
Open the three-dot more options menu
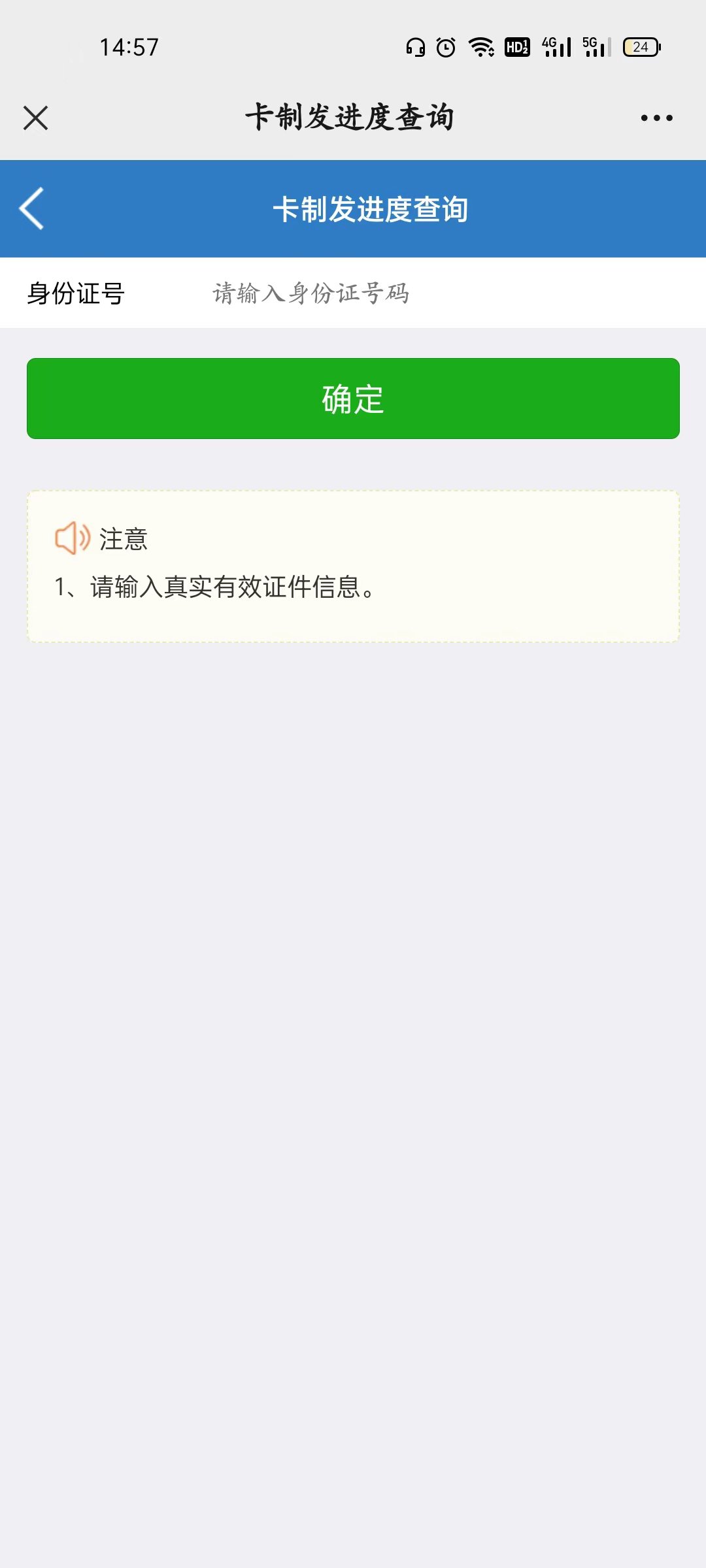[656, 118]
